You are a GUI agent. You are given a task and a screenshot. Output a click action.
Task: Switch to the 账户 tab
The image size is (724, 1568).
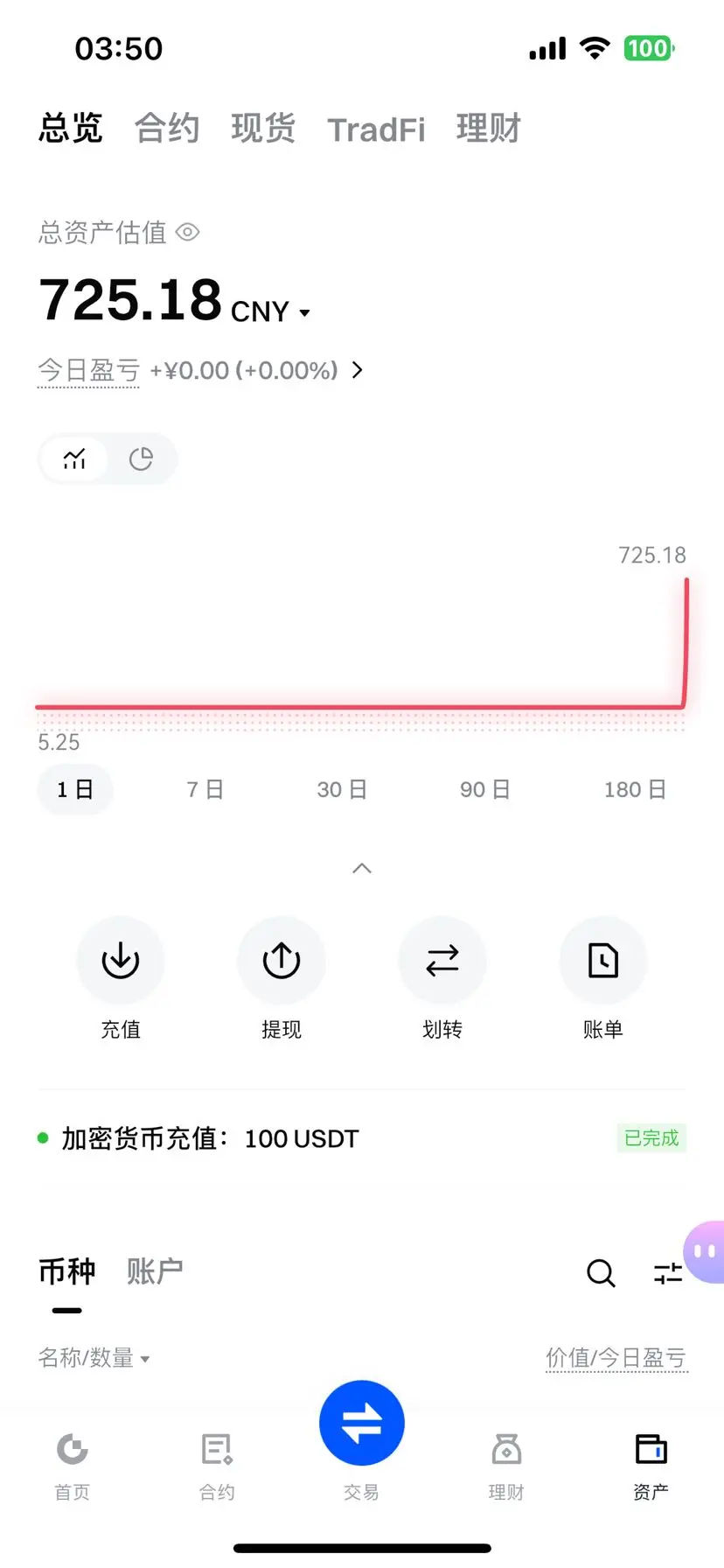[x=155, y=1270]
